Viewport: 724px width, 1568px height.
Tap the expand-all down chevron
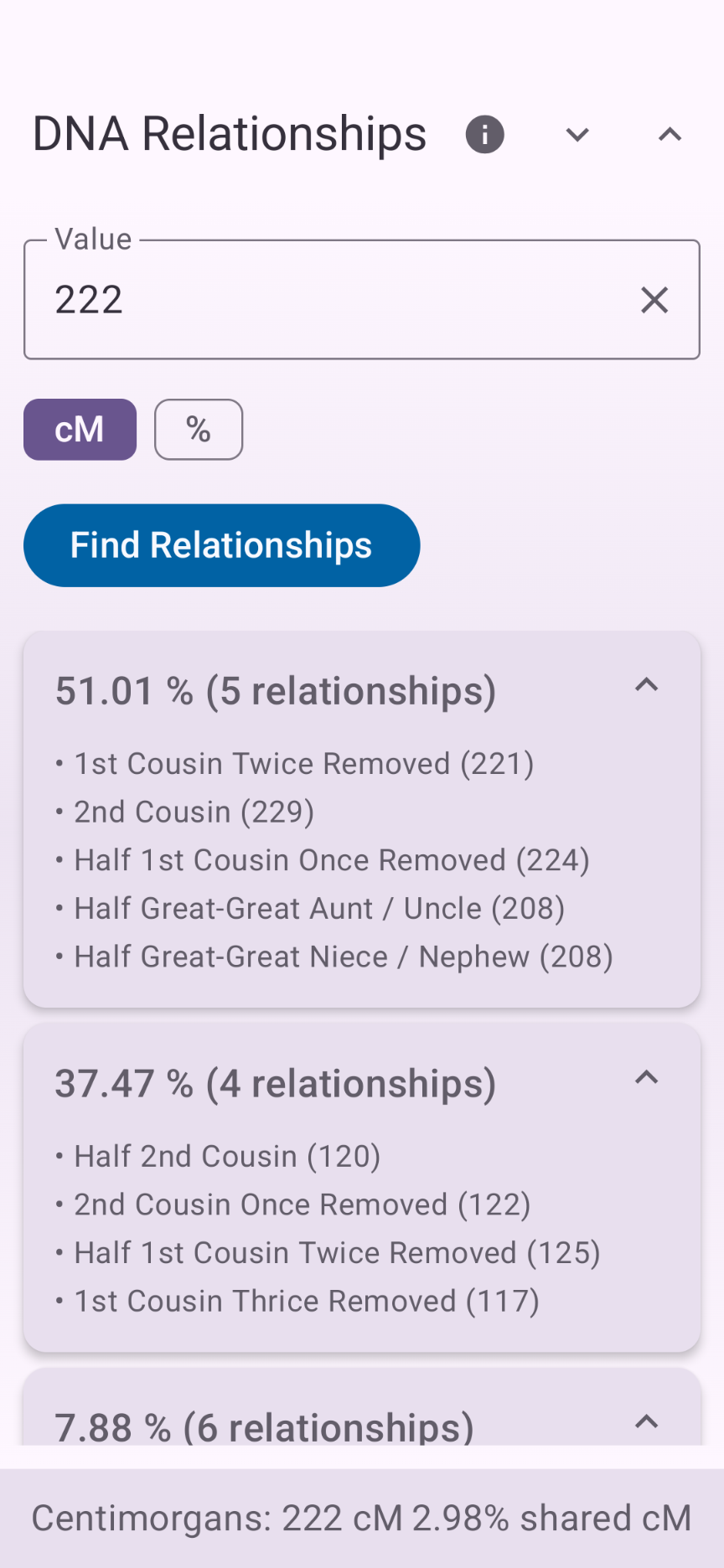click(x=577, y=134)
